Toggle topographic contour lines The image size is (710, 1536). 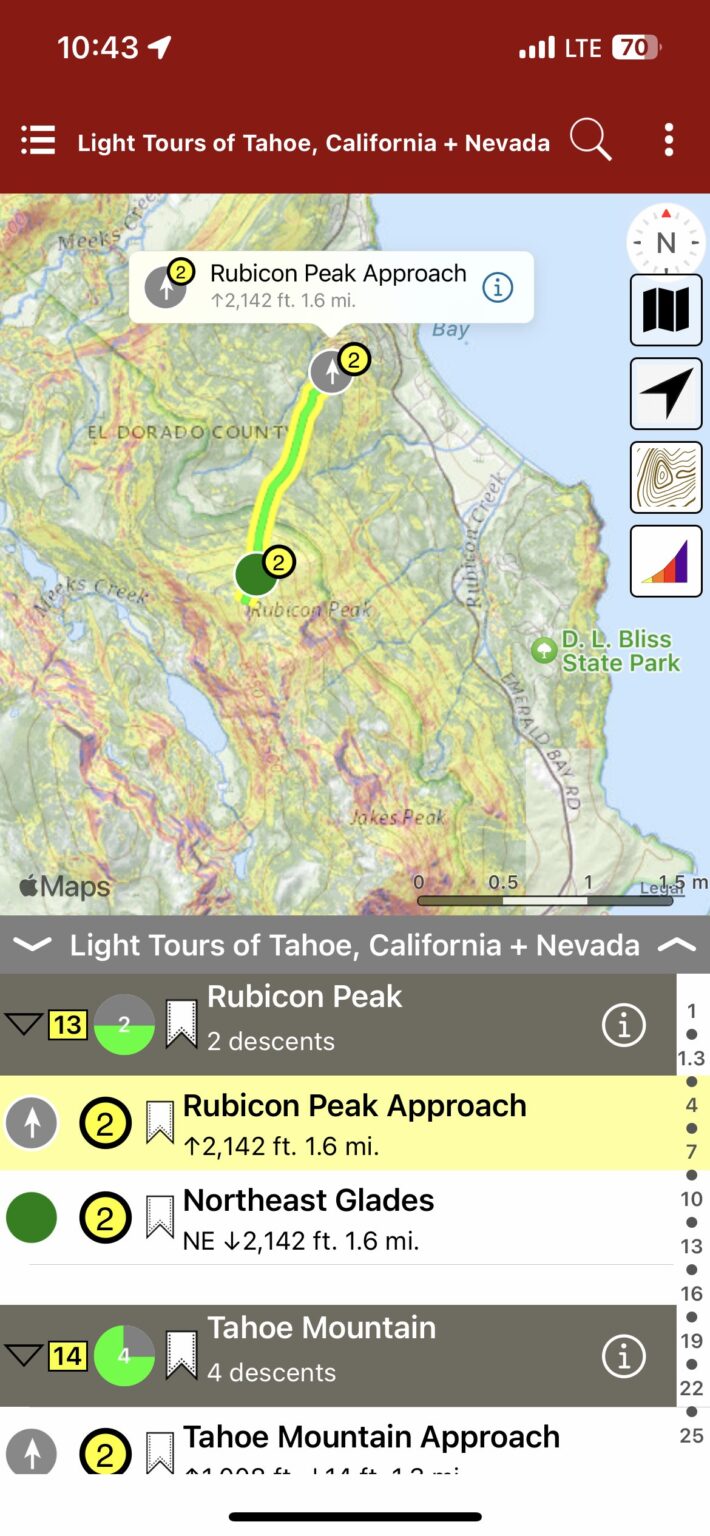[666, 478]
